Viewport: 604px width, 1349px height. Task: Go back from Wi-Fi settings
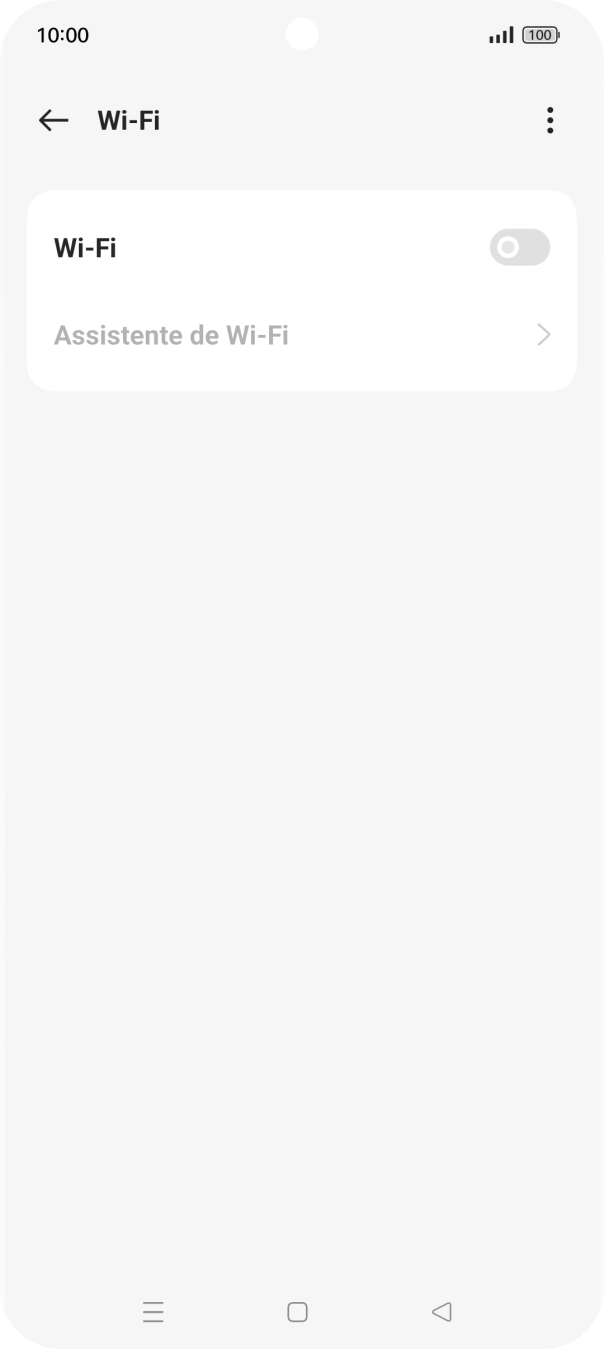pyautogui.click(x=53, y=121)
